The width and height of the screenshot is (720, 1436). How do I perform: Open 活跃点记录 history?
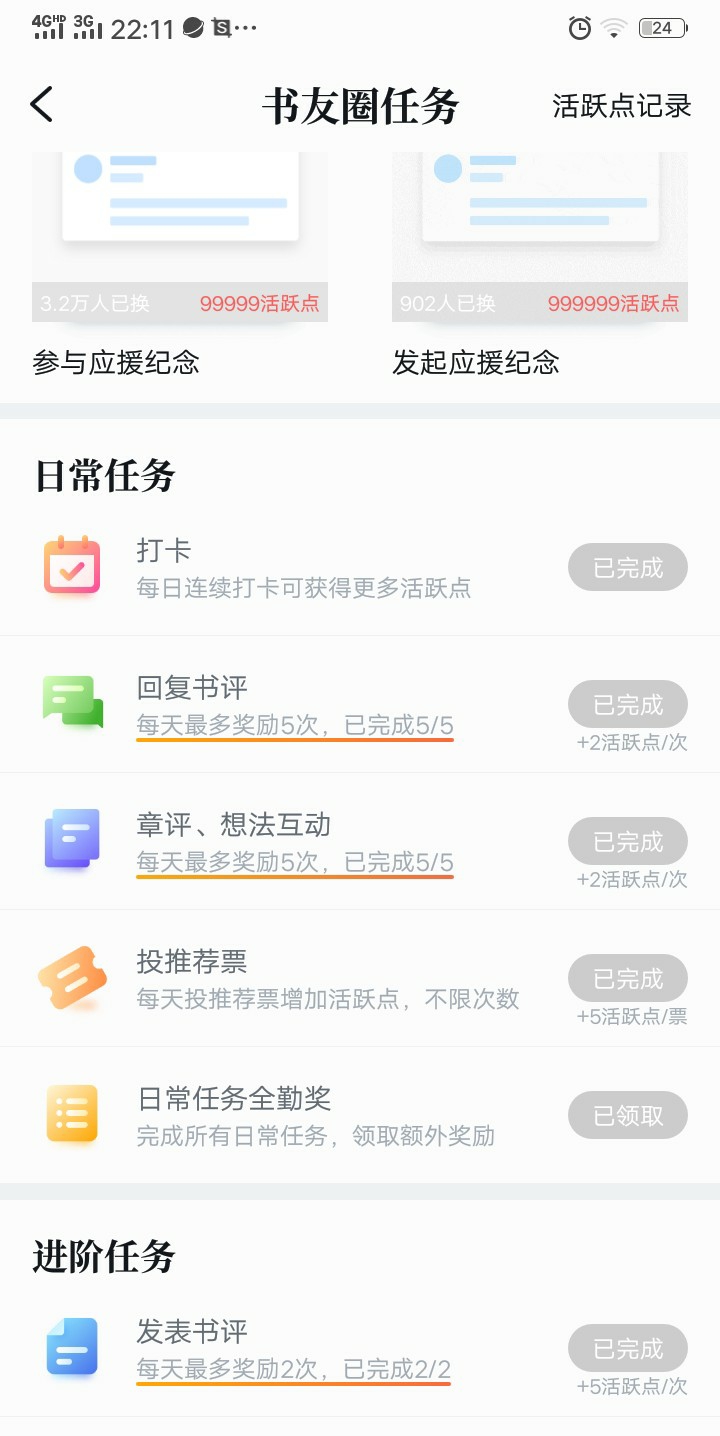click(622, 106)
